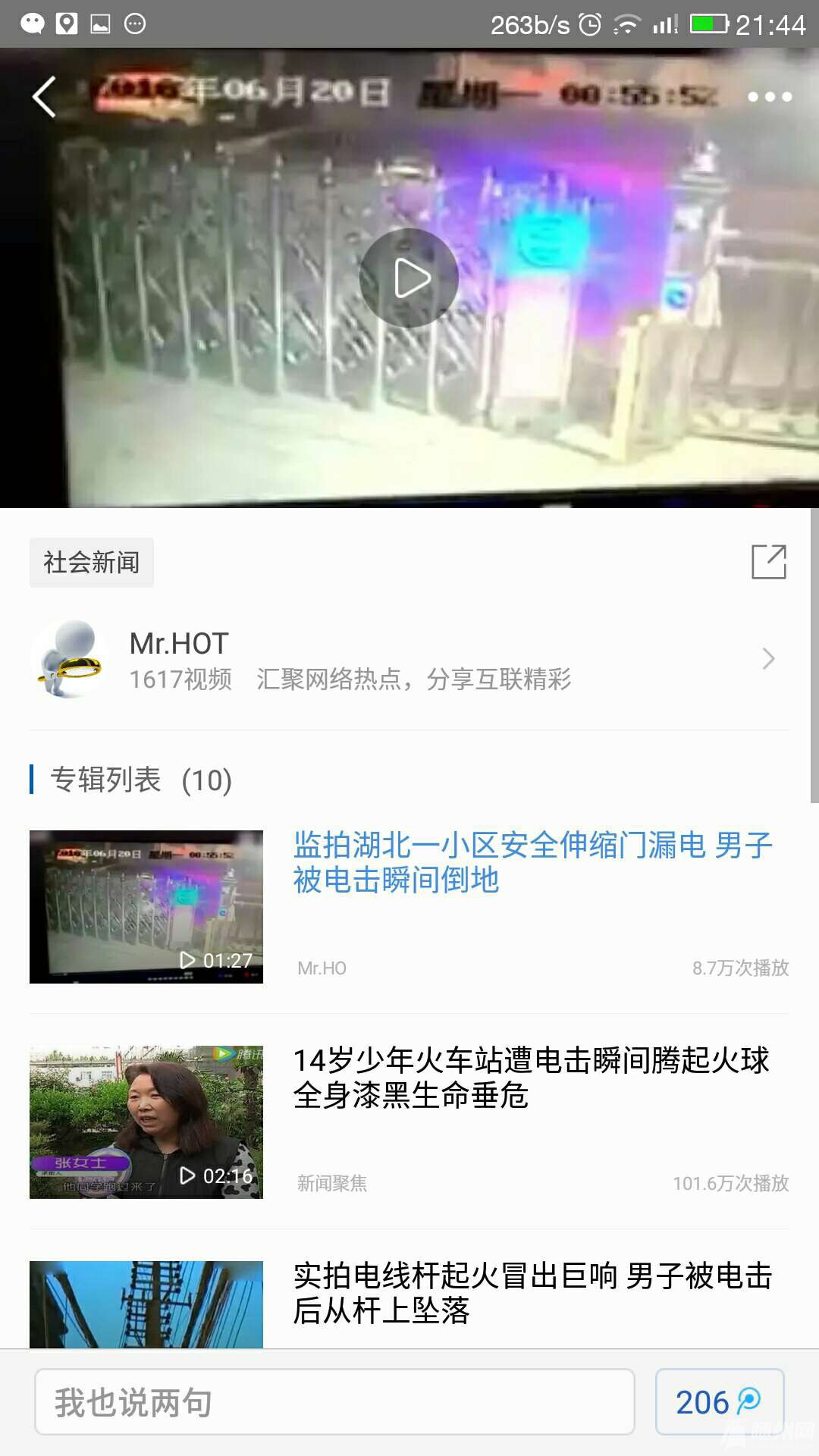
Task: Open the Mr.HOT channel page
Action: tap(409, 659)
